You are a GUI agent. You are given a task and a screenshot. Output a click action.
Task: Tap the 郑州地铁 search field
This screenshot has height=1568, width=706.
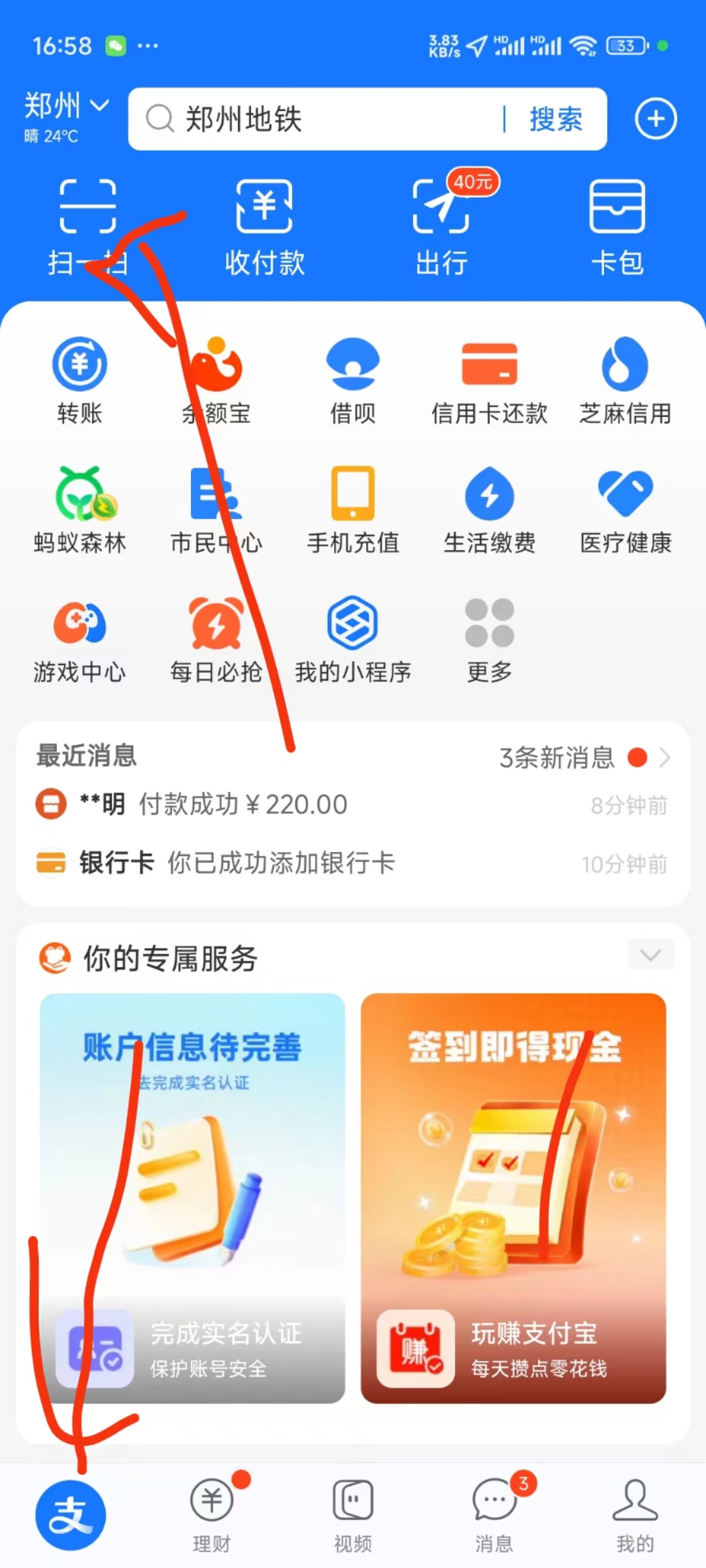[x=314, y=120]
